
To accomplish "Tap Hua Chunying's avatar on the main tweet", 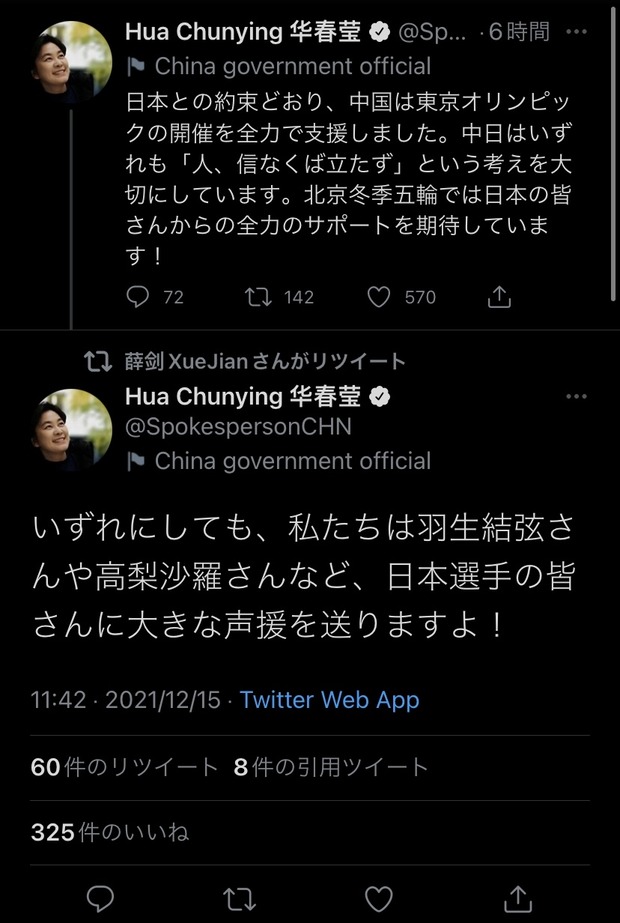I will point(71,429).
